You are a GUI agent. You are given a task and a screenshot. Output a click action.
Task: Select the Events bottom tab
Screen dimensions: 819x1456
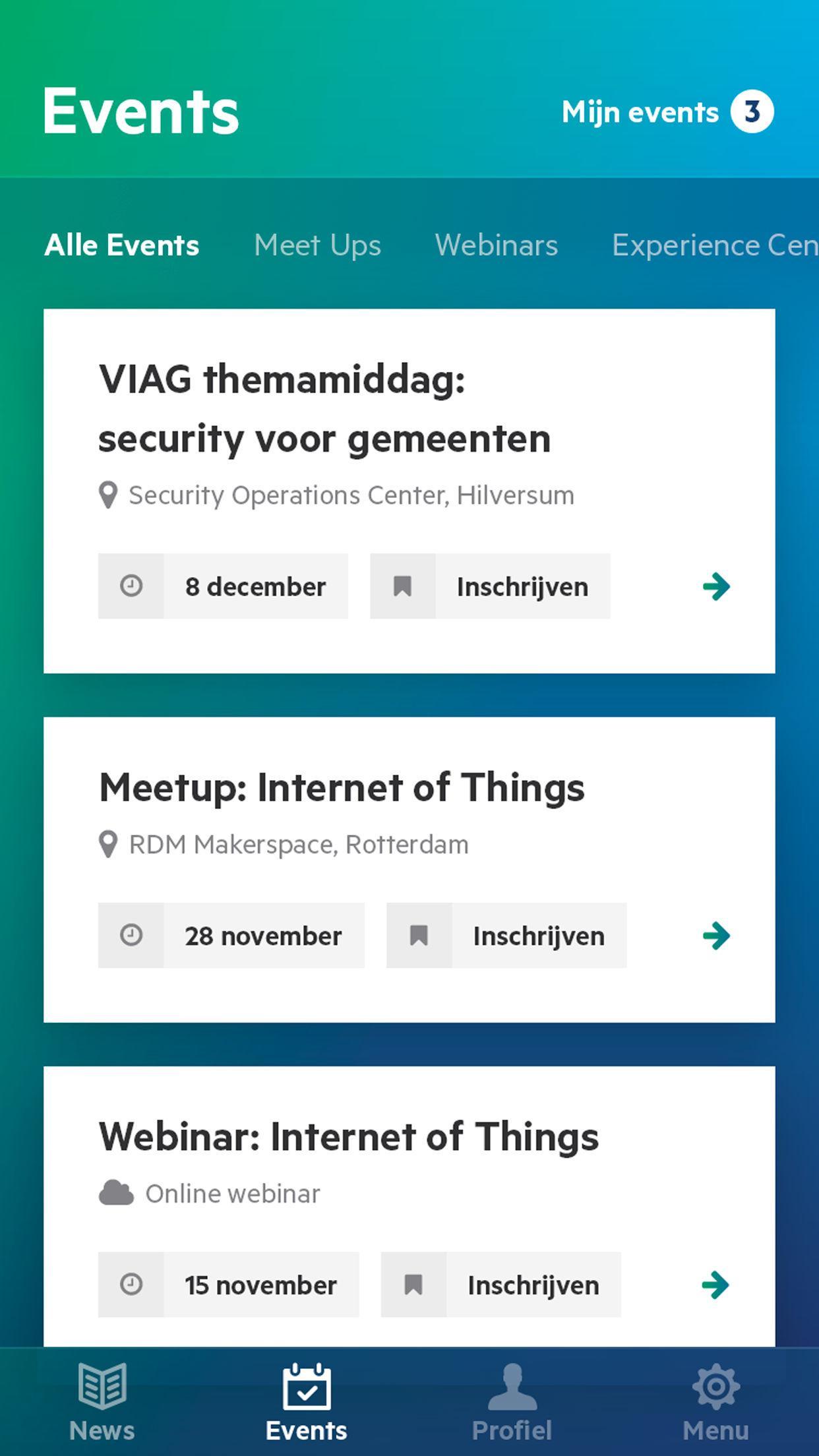click(x=307, y=1402)
